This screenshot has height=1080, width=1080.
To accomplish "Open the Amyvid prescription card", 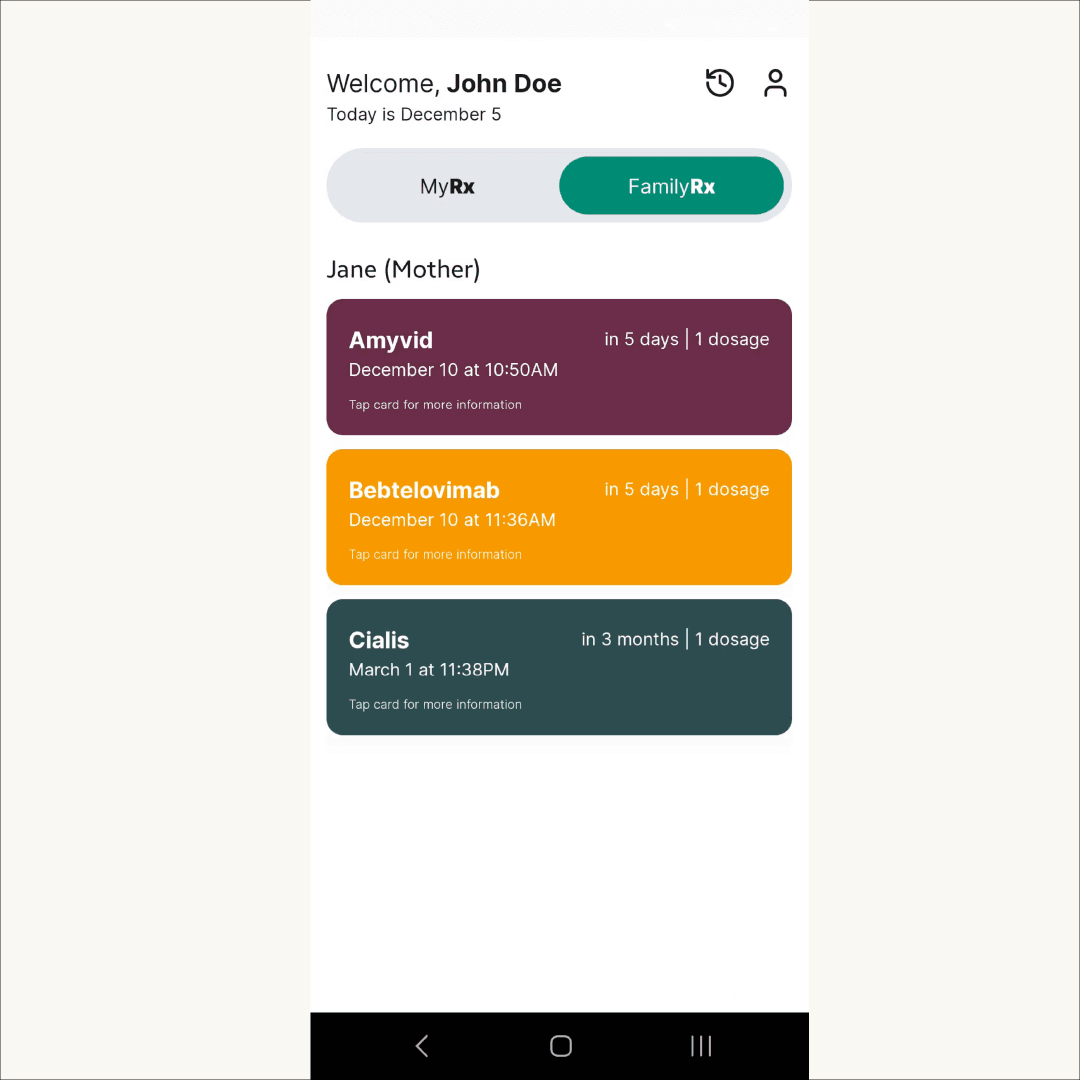I will tap(559, 367).
